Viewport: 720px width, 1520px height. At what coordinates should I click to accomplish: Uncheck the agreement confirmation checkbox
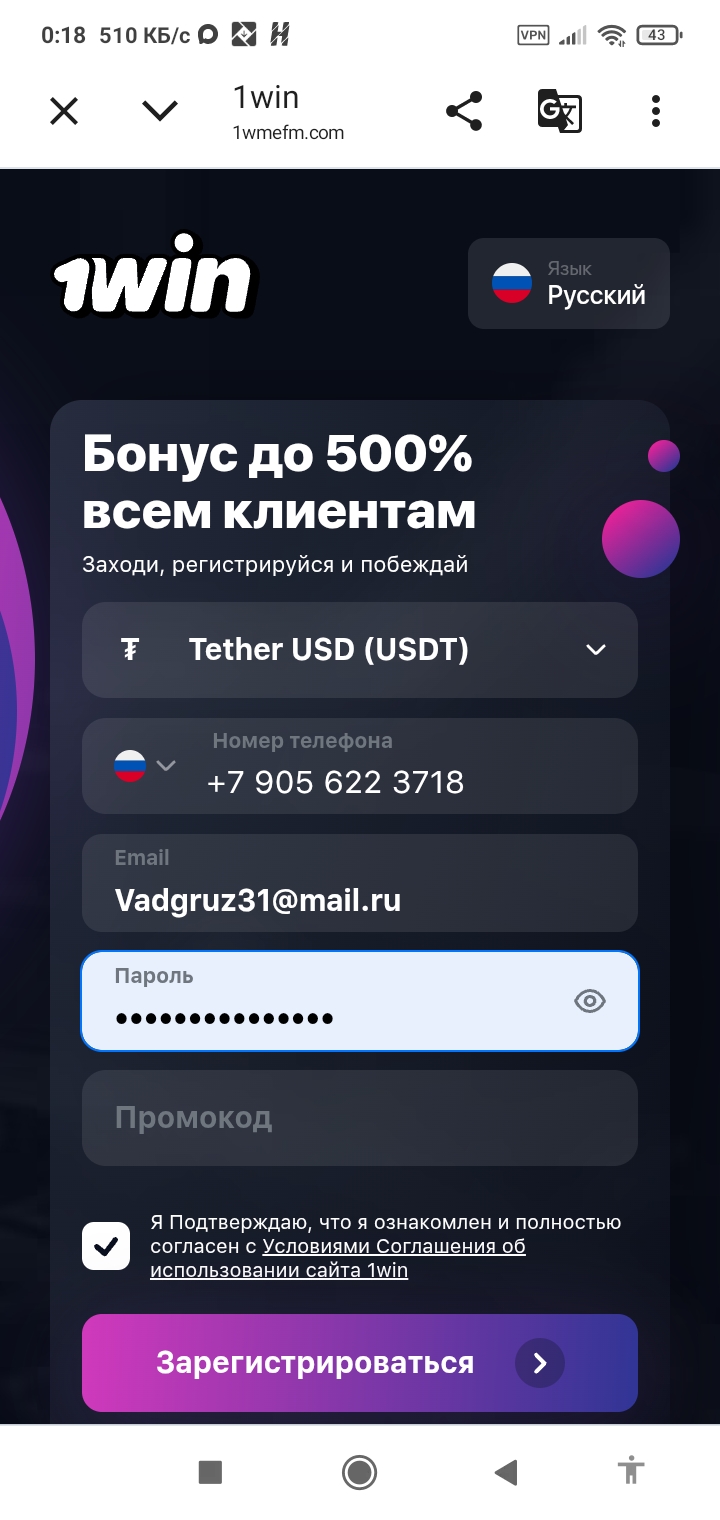[x=106, y=1246]
